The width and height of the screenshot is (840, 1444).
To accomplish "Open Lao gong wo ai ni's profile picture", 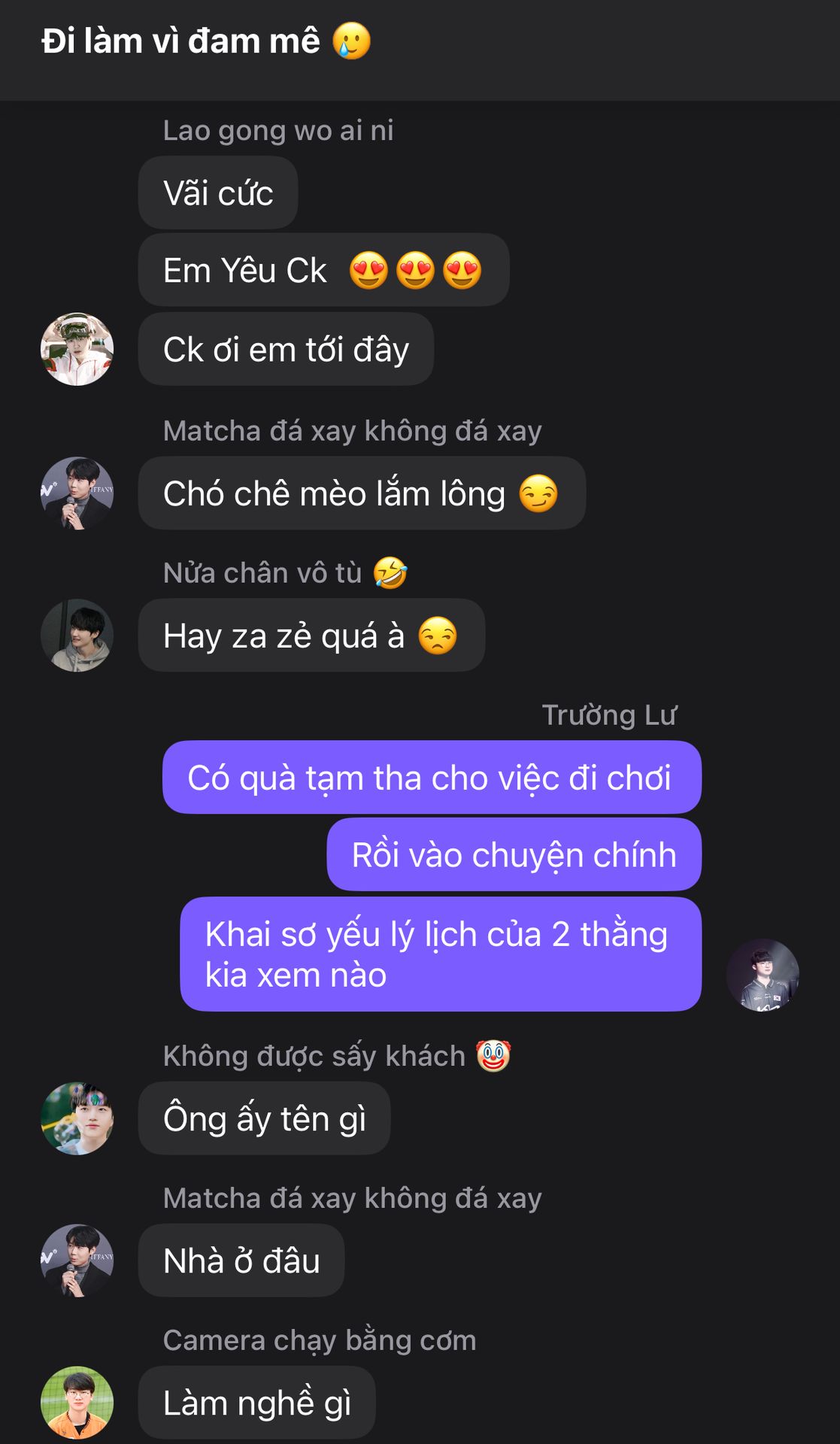I will click(x=77, y=349).
